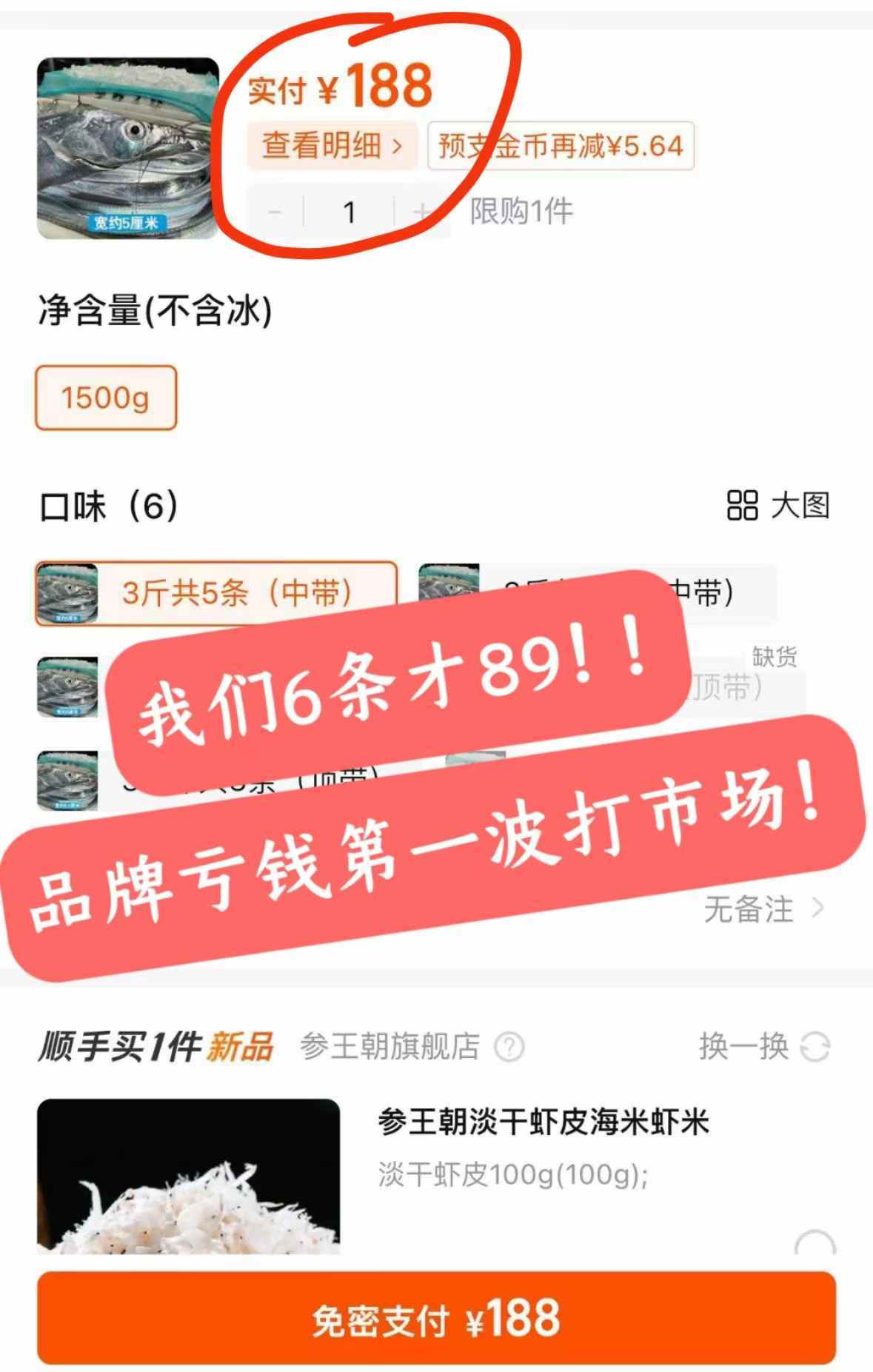This screenshot has width=873, height=1372.
Task: Tap the help icon beside 参王朝旗舰店
Action: [x=509, y=1047]
